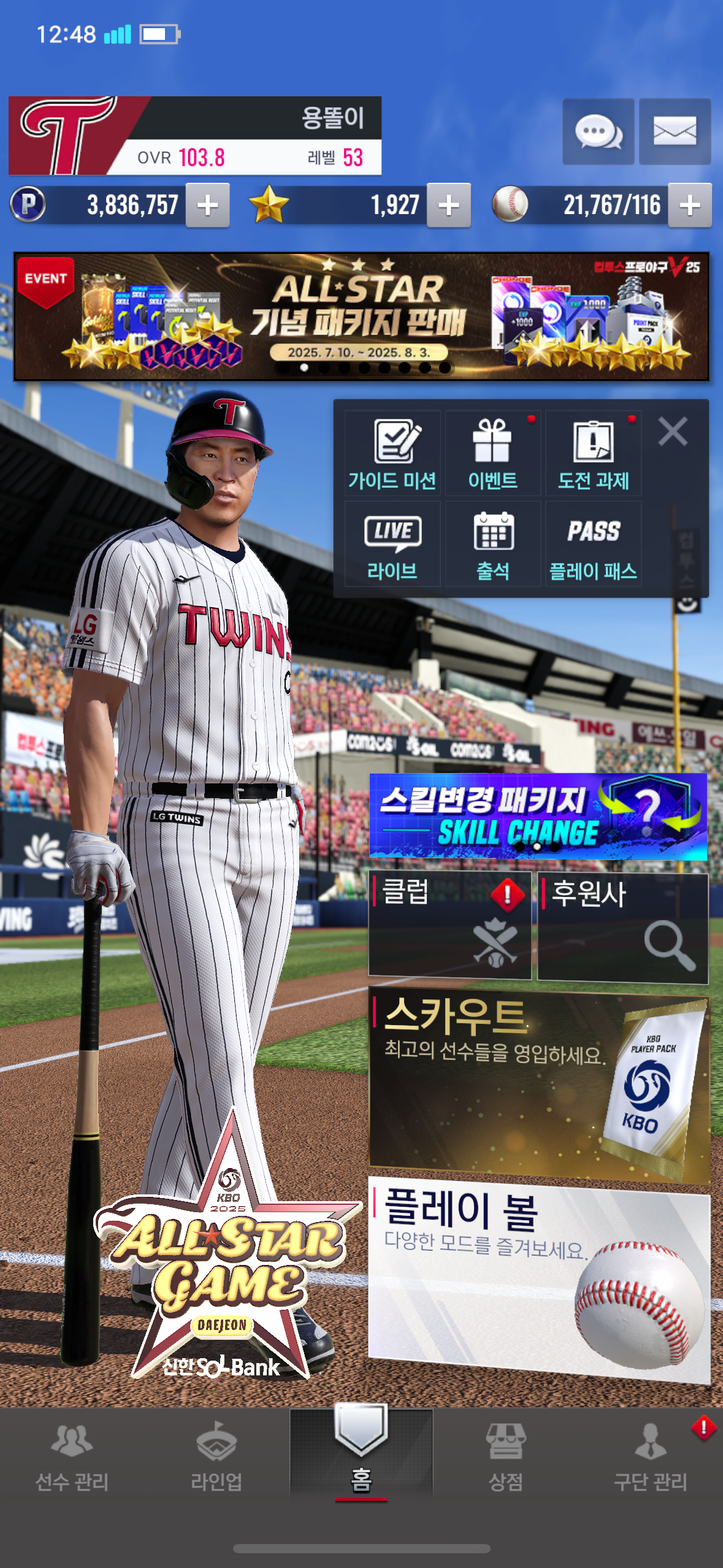Open the chat speech bubble icon
723x1568 pixels.
pos(598,131)
